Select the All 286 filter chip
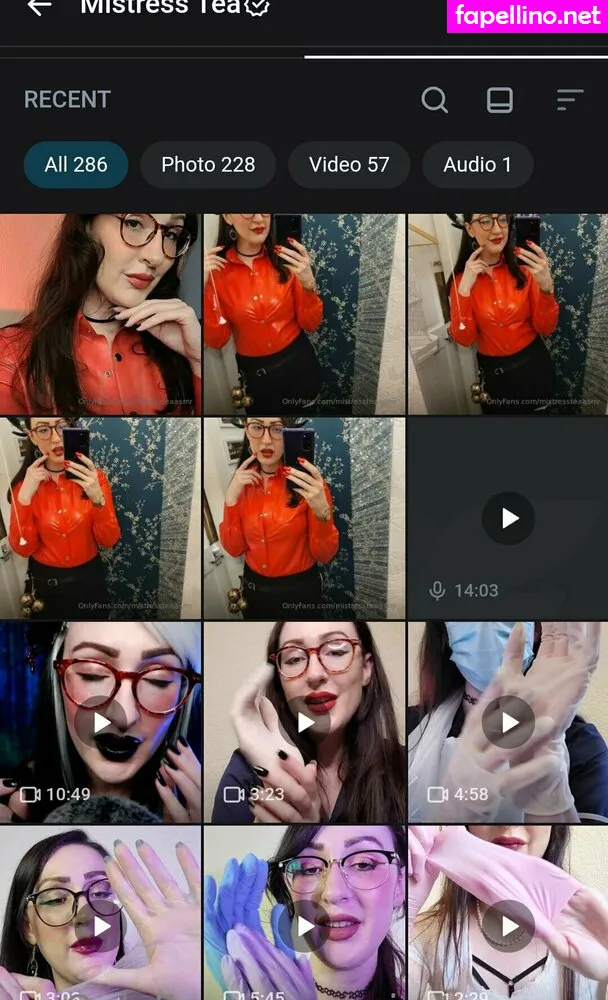 [x=76, y=165]
